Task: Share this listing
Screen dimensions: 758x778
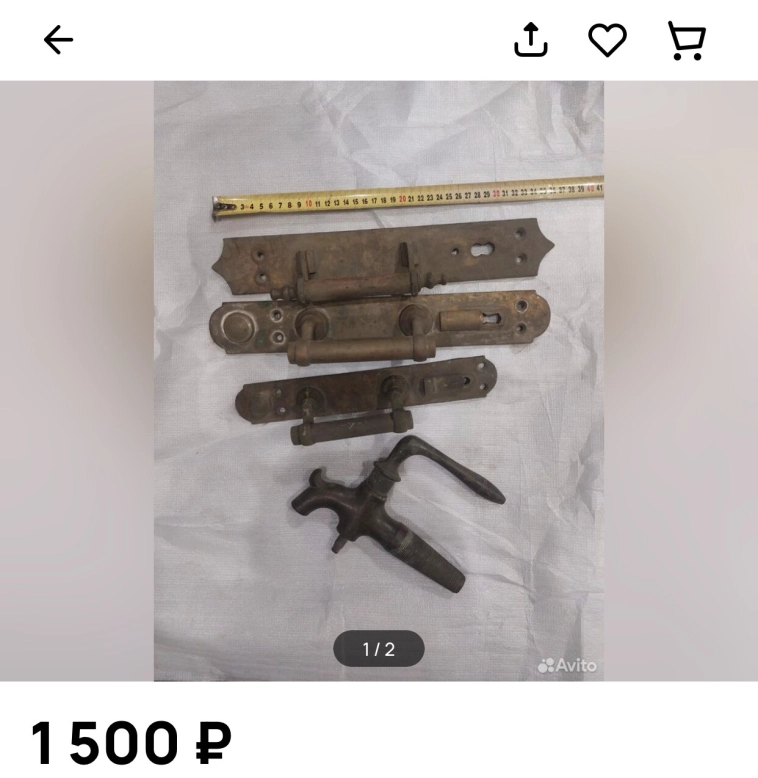Action: 531,40
